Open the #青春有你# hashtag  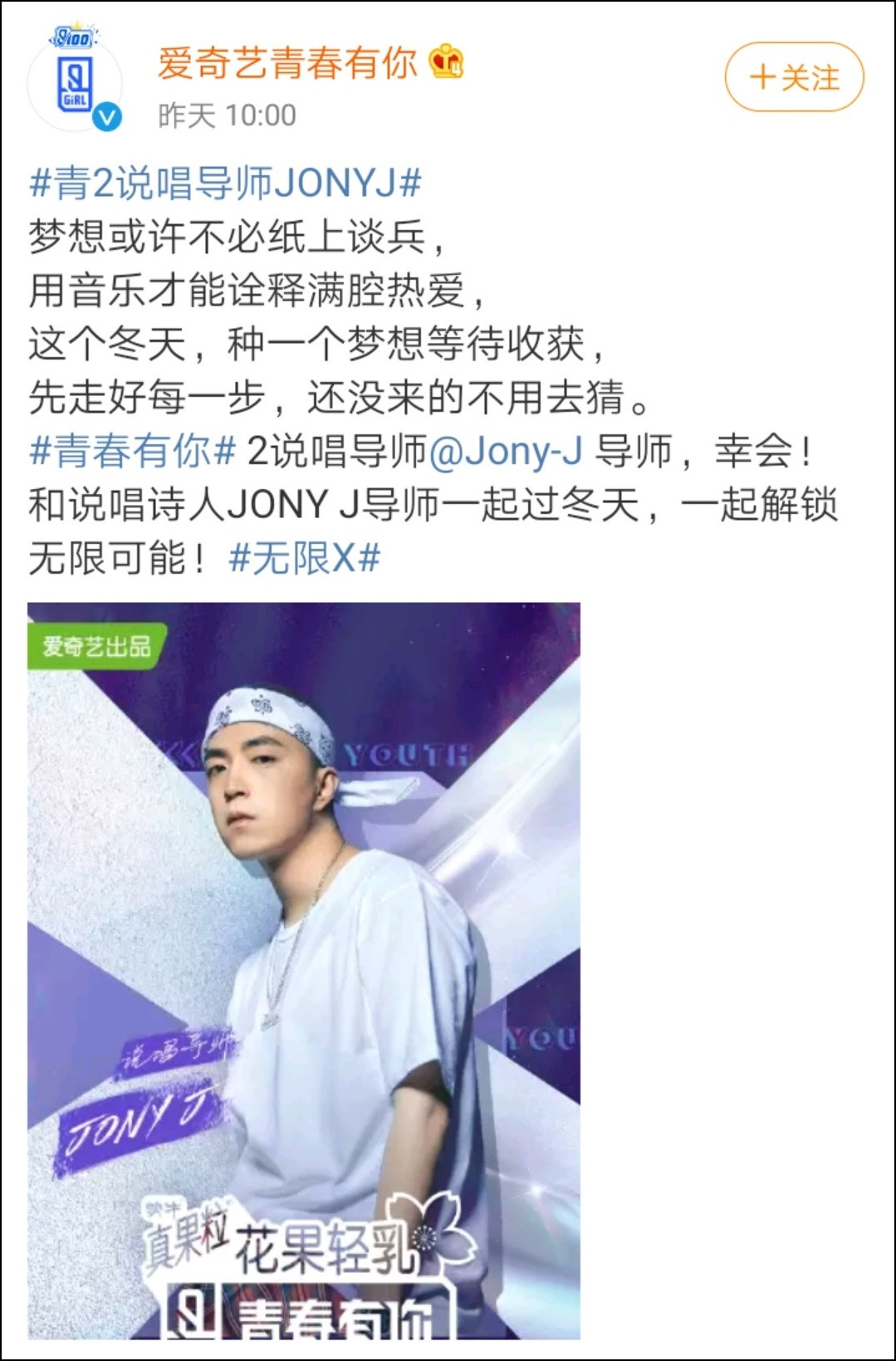tap(133, 451)
